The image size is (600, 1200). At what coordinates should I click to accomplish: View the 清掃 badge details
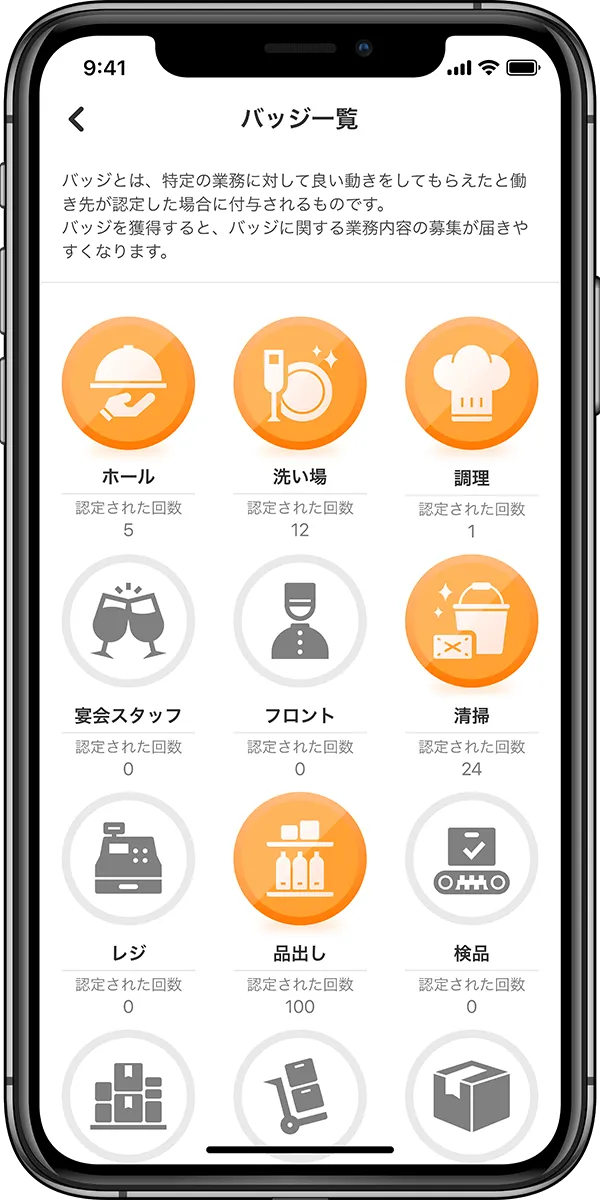pyautogui.click(x=471, y=621)
